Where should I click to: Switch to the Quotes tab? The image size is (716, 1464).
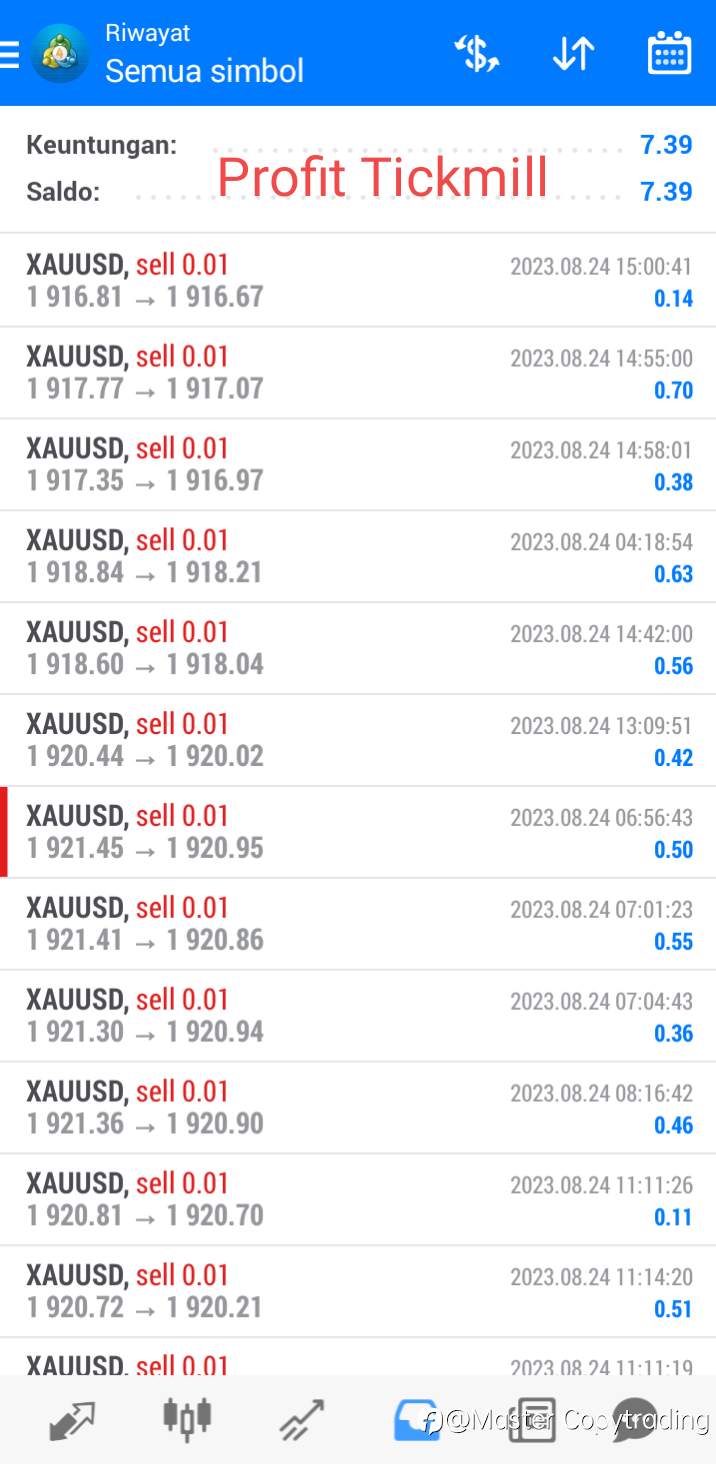click(72, 1420)
